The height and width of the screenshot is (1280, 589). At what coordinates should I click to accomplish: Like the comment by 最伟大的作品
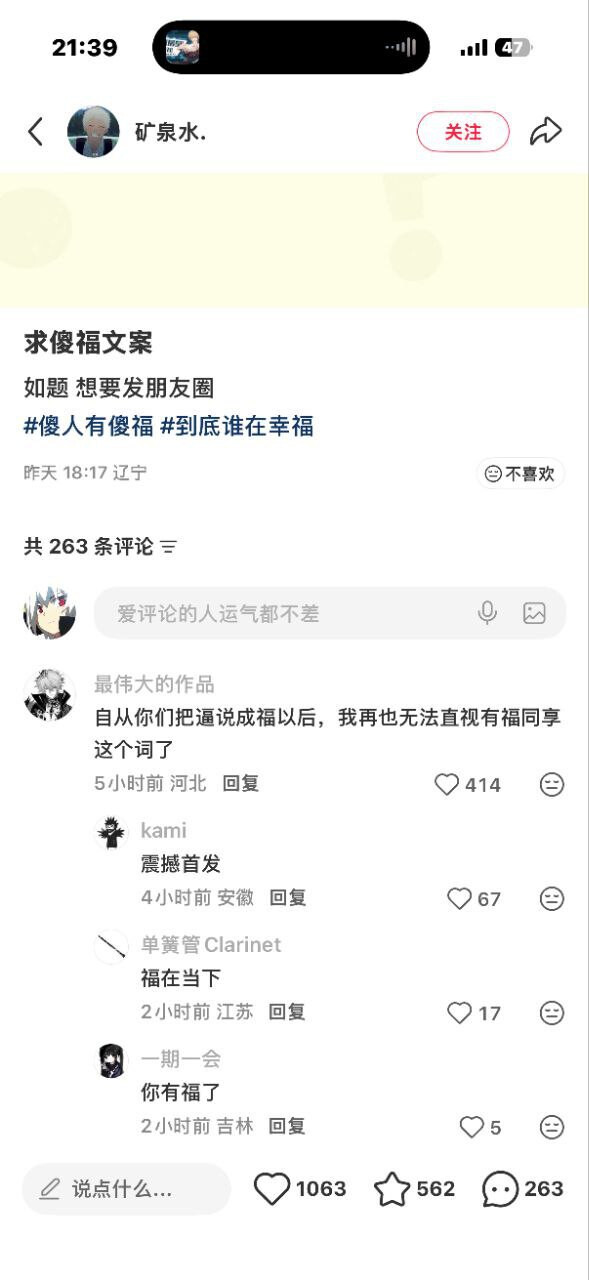coord(447,785)
